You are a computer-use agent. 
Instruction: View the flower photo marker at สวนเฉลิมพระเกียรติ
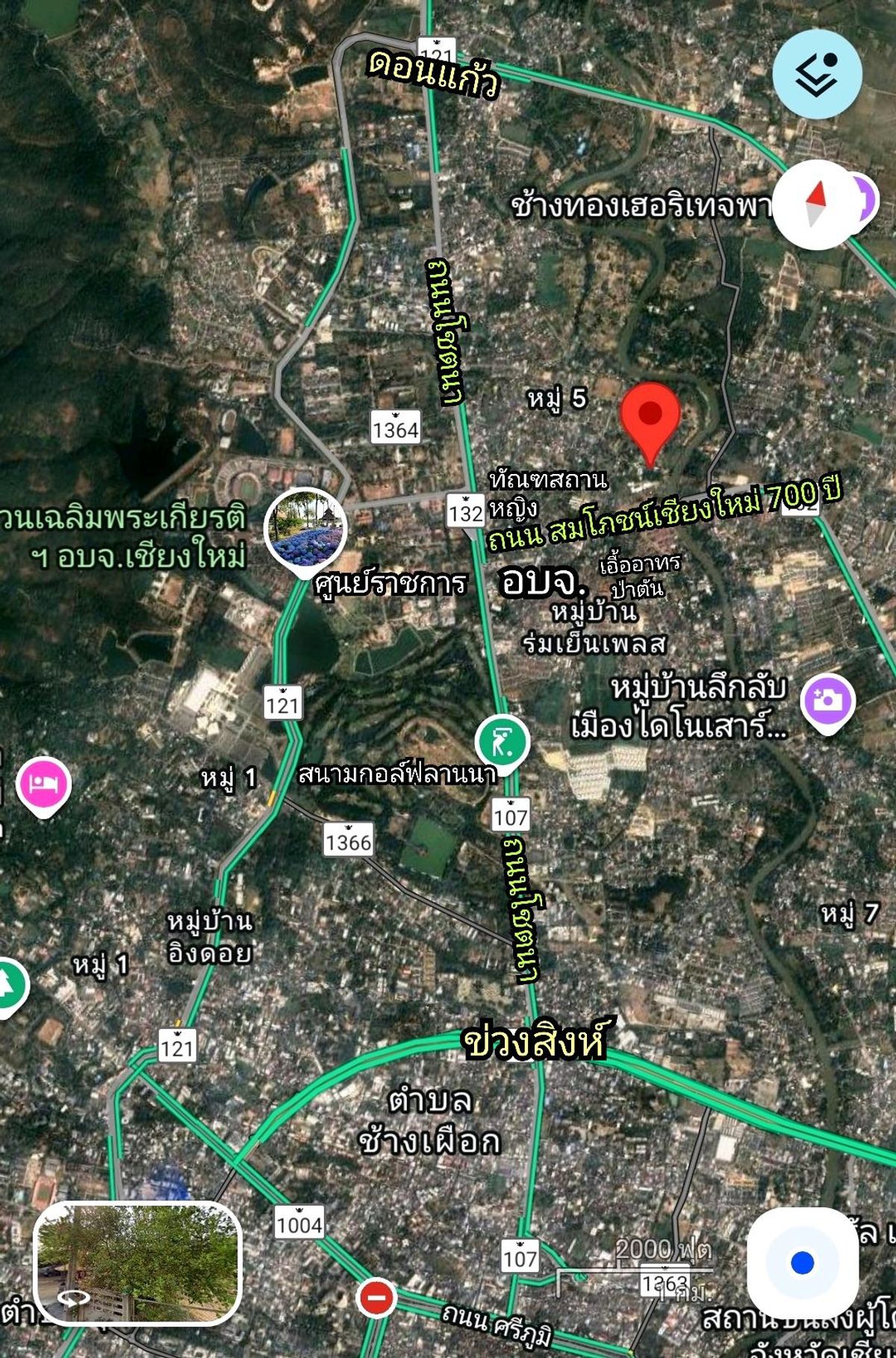[x=306, y=529]
